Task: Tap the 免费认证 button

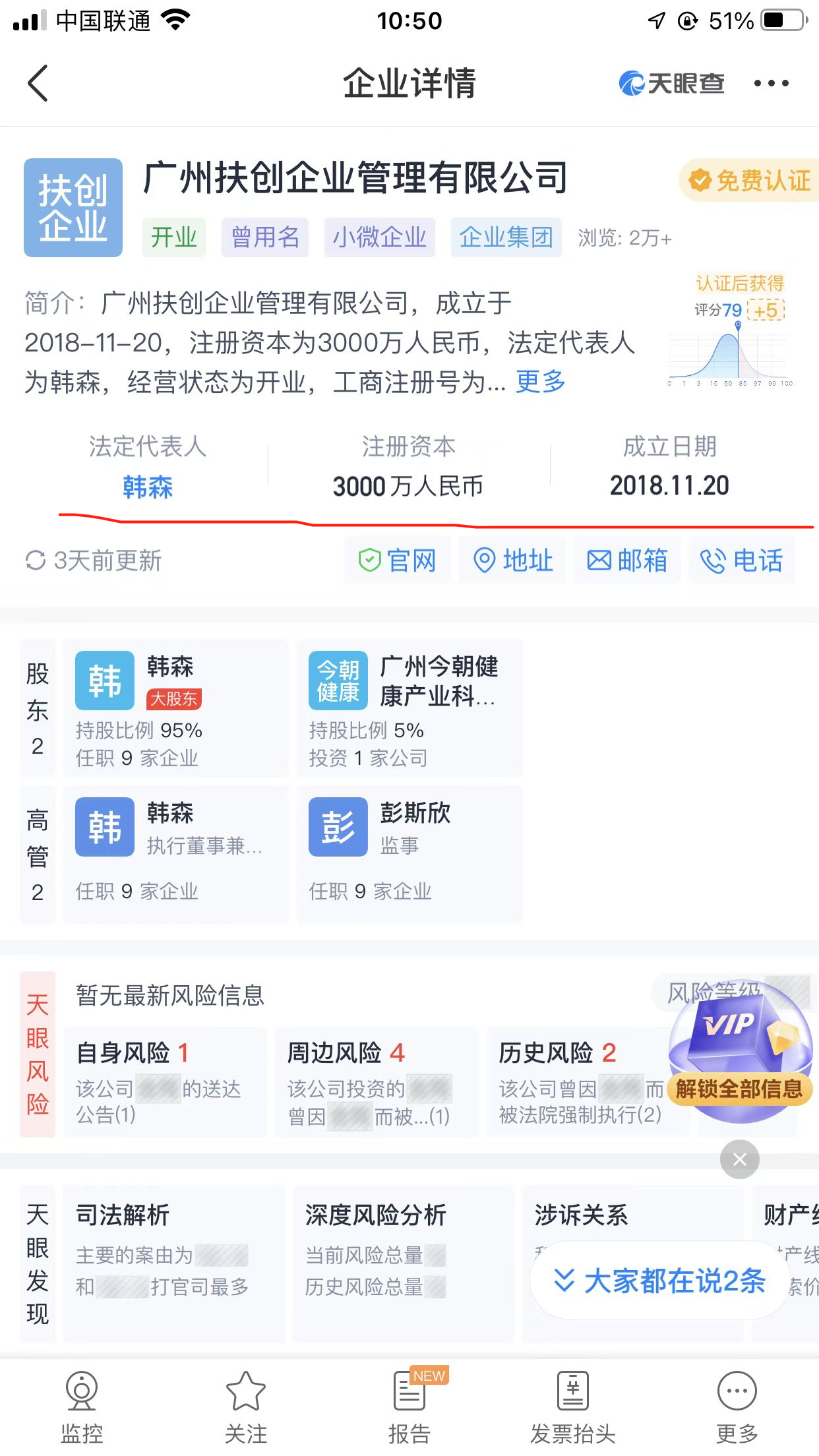Action: (x=750, y=180)
